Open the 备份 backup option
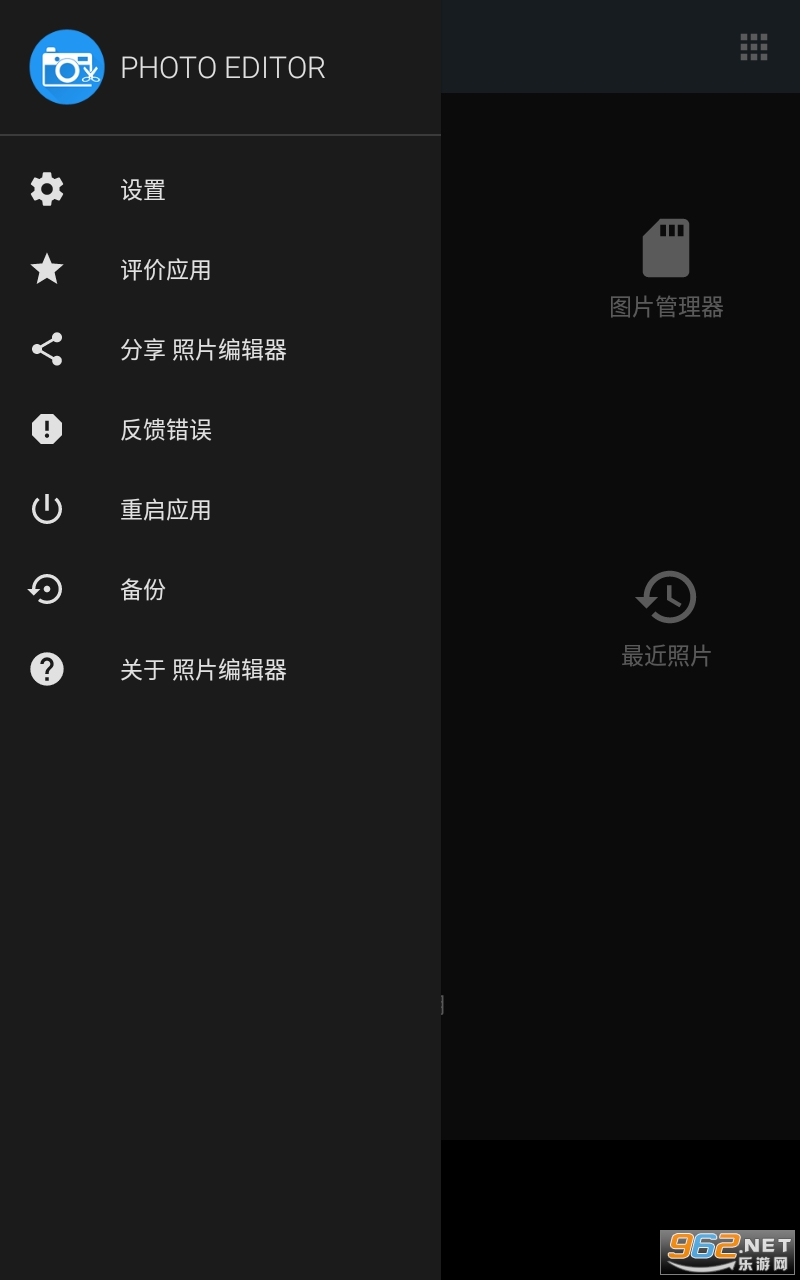The image size is (800, 1280). coord(220,590)
